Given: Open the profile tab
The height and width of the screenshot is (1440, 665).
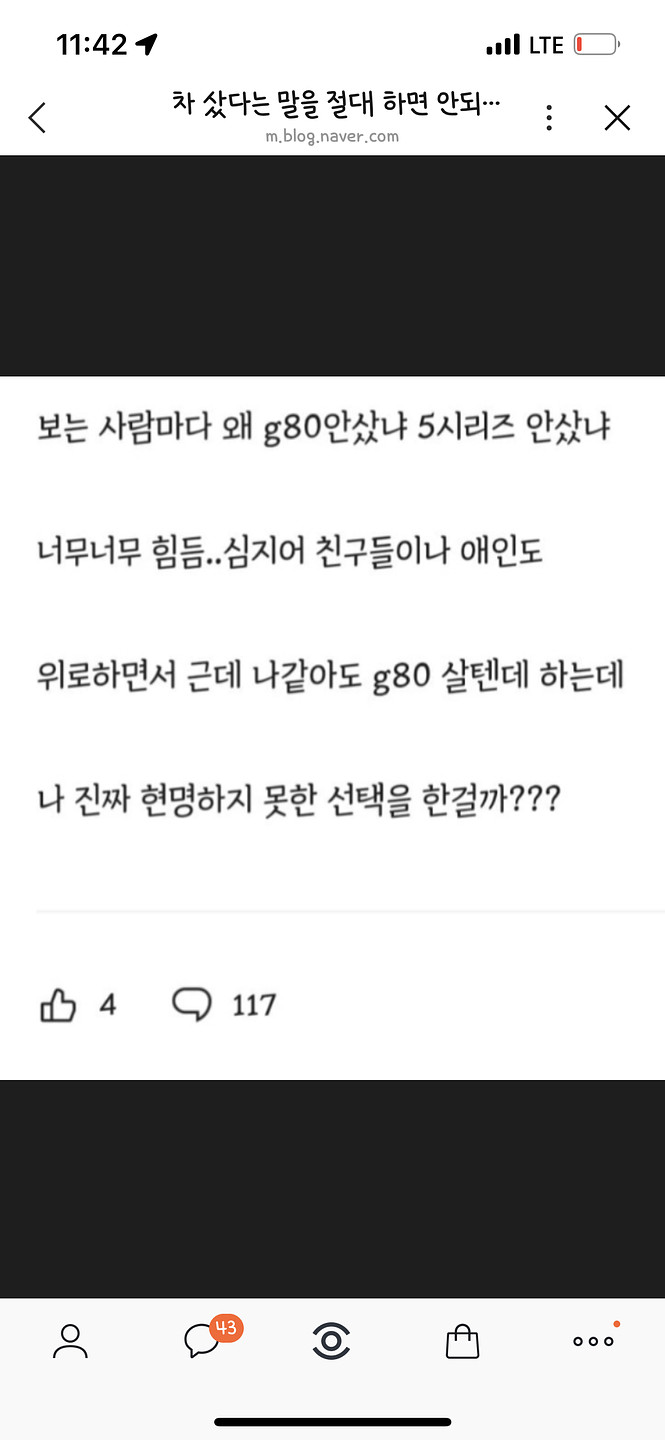Looking at the screenshot, I should (x=70, y=1342).
